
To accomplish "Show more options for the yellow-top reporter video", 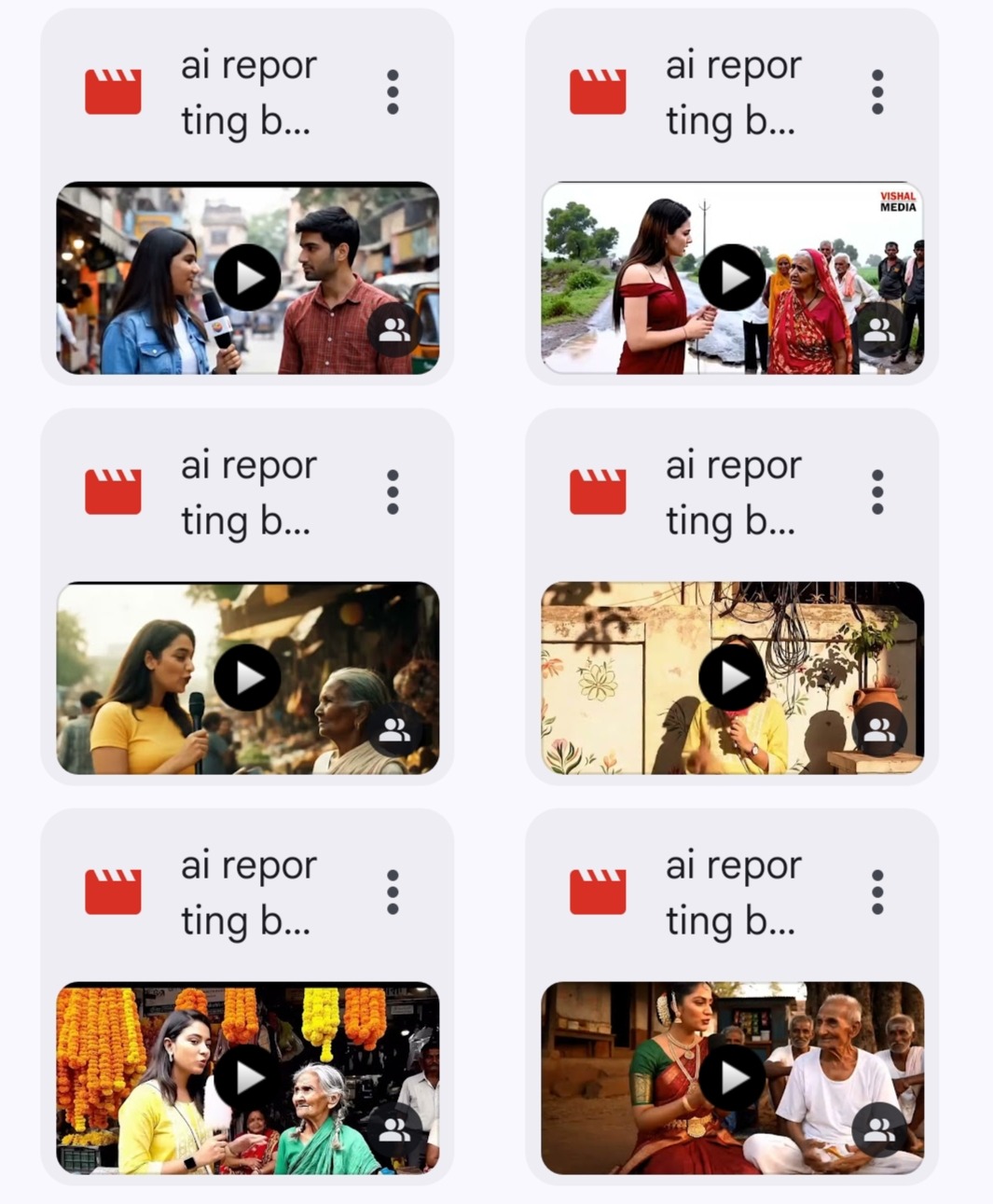I will pos(393,492).
